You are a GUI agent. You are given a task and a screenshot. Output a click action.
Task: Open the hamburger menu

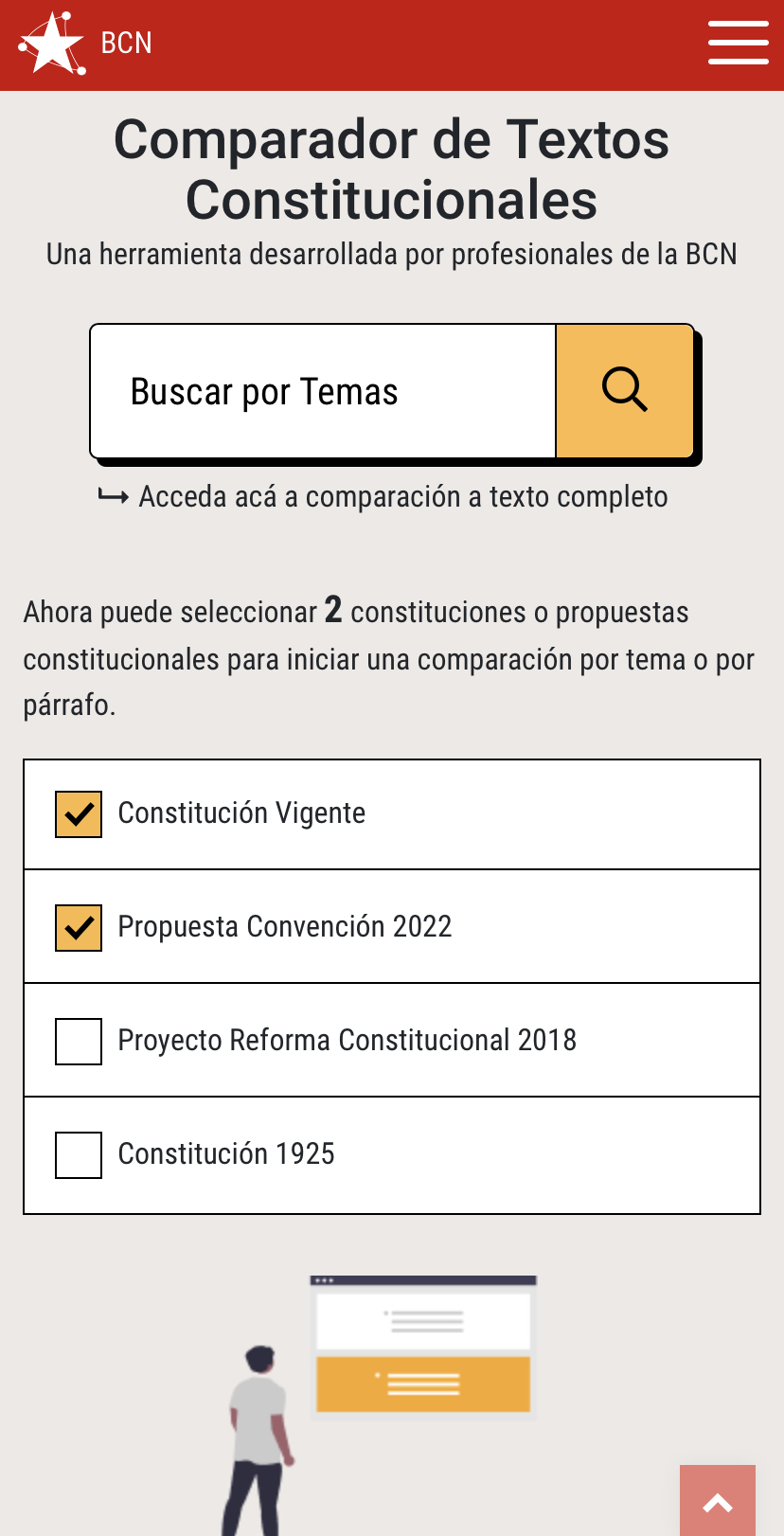tap(738, 43)
